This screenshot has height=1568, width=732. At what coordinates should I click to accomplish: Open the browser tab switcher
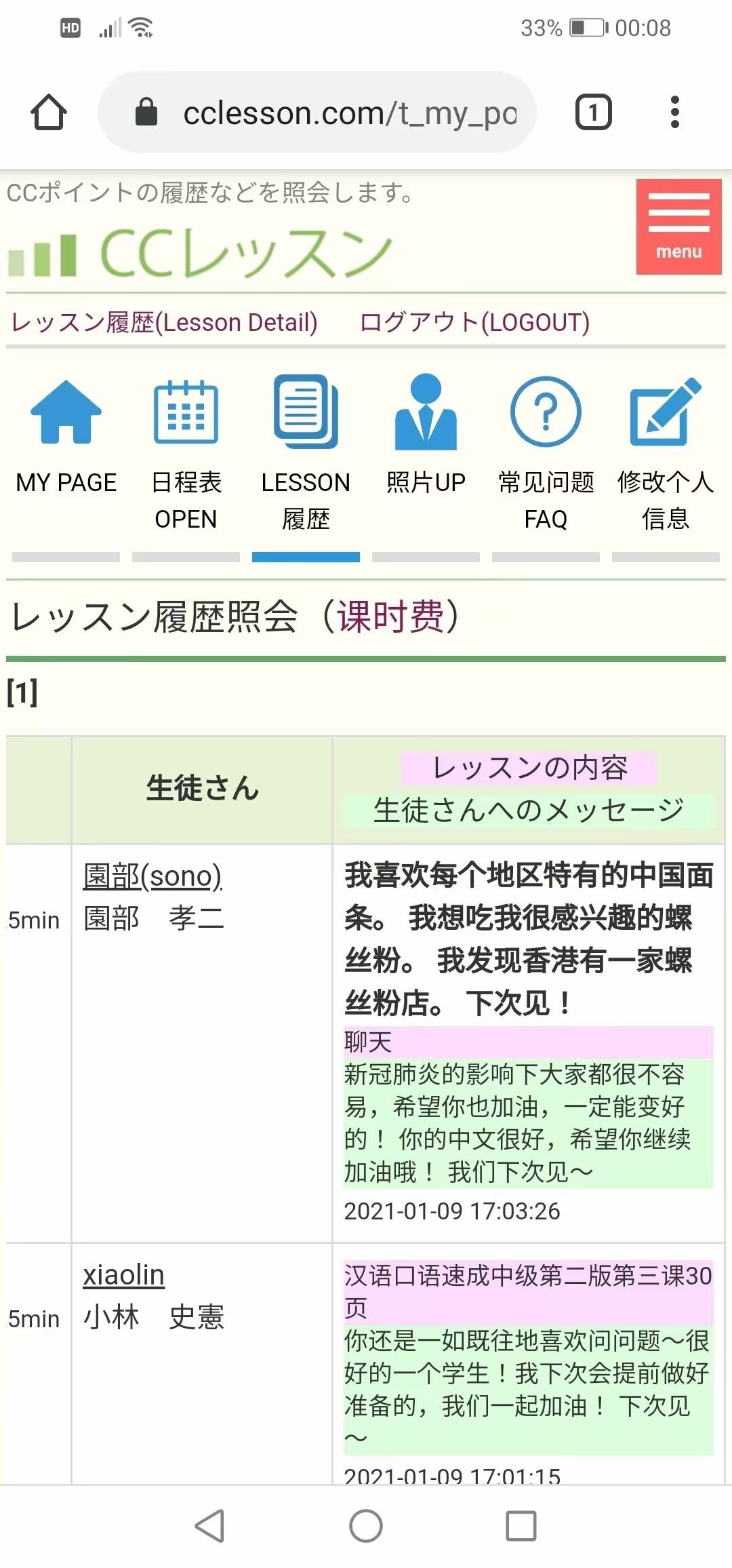[x=593, y=113]
